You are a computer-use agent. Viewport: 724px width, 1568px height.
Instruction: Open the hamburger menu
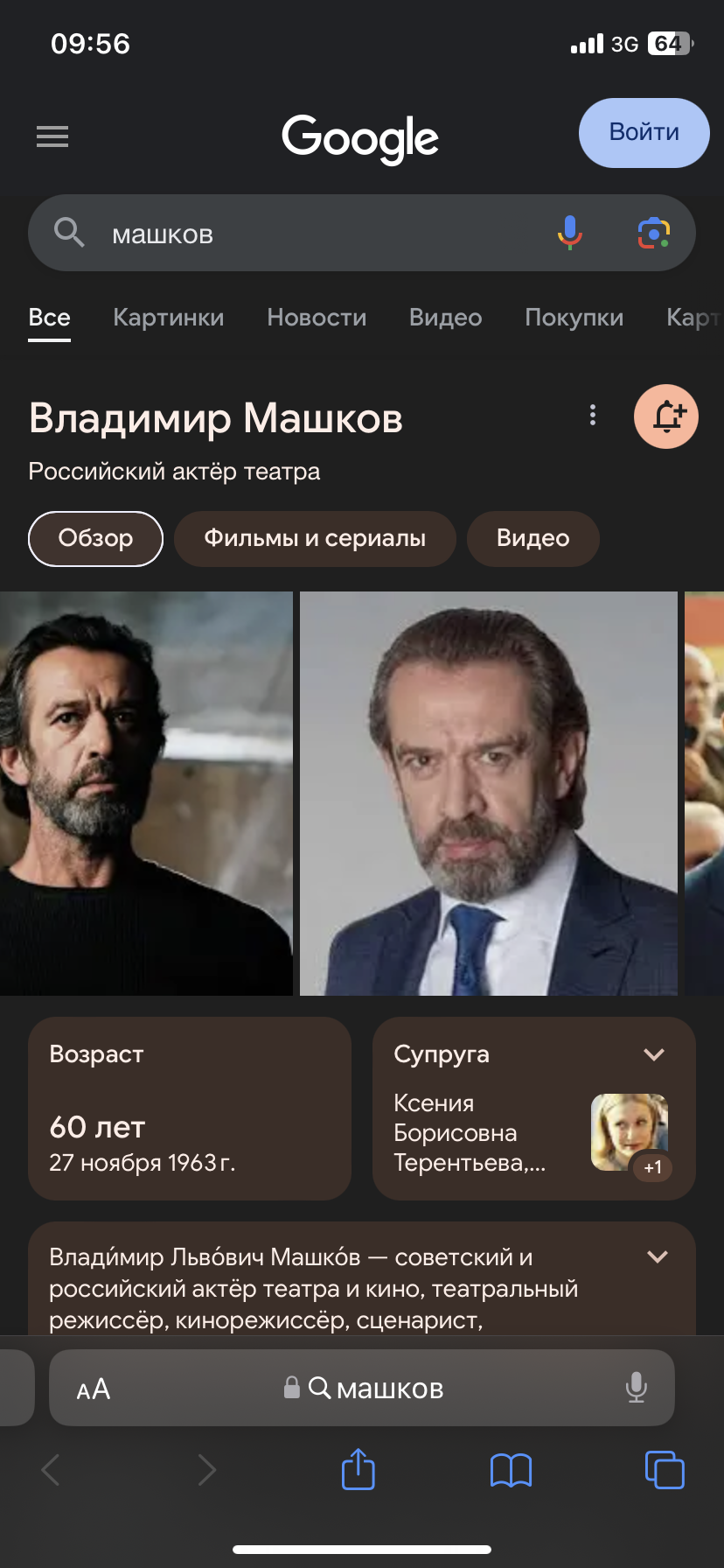coord(52,136)
